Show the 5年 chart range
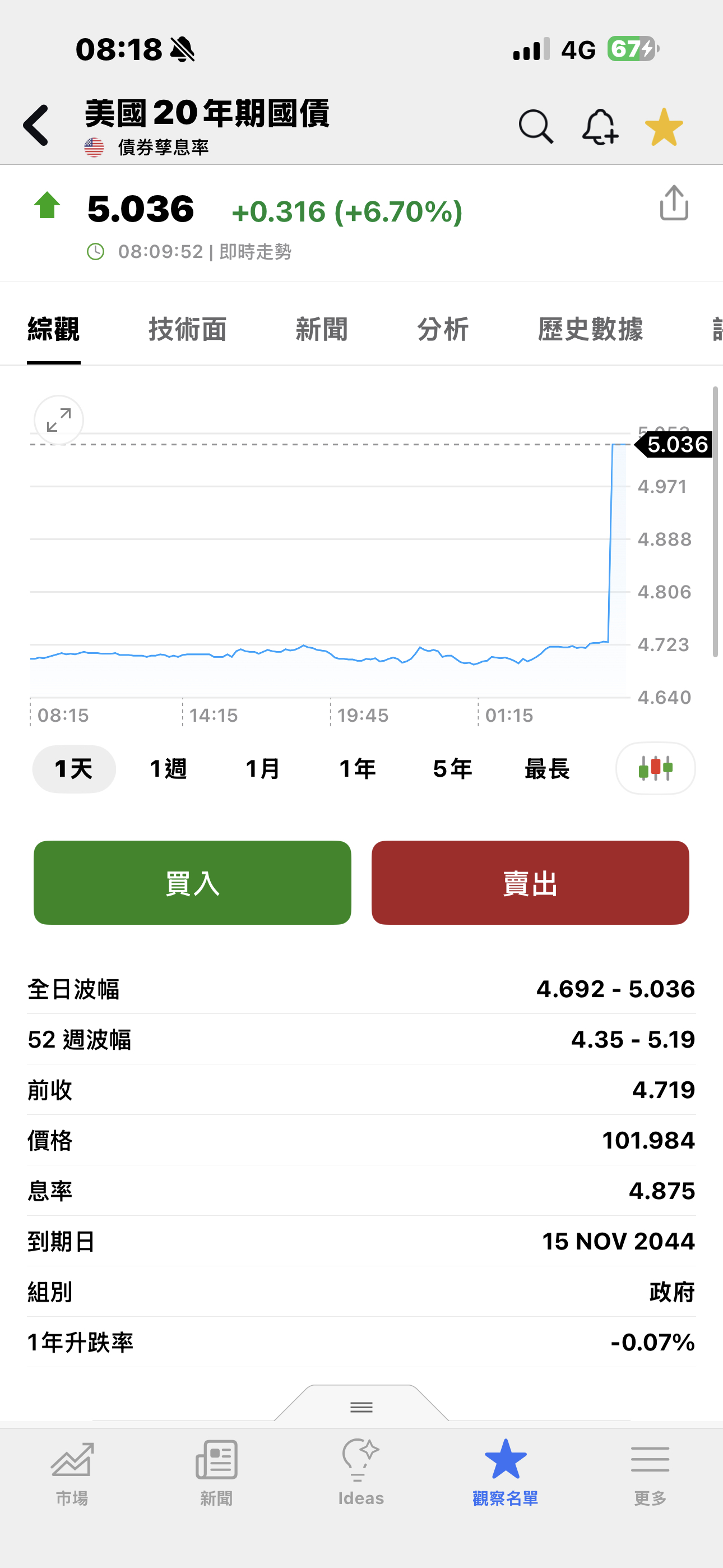 point(453,769)
